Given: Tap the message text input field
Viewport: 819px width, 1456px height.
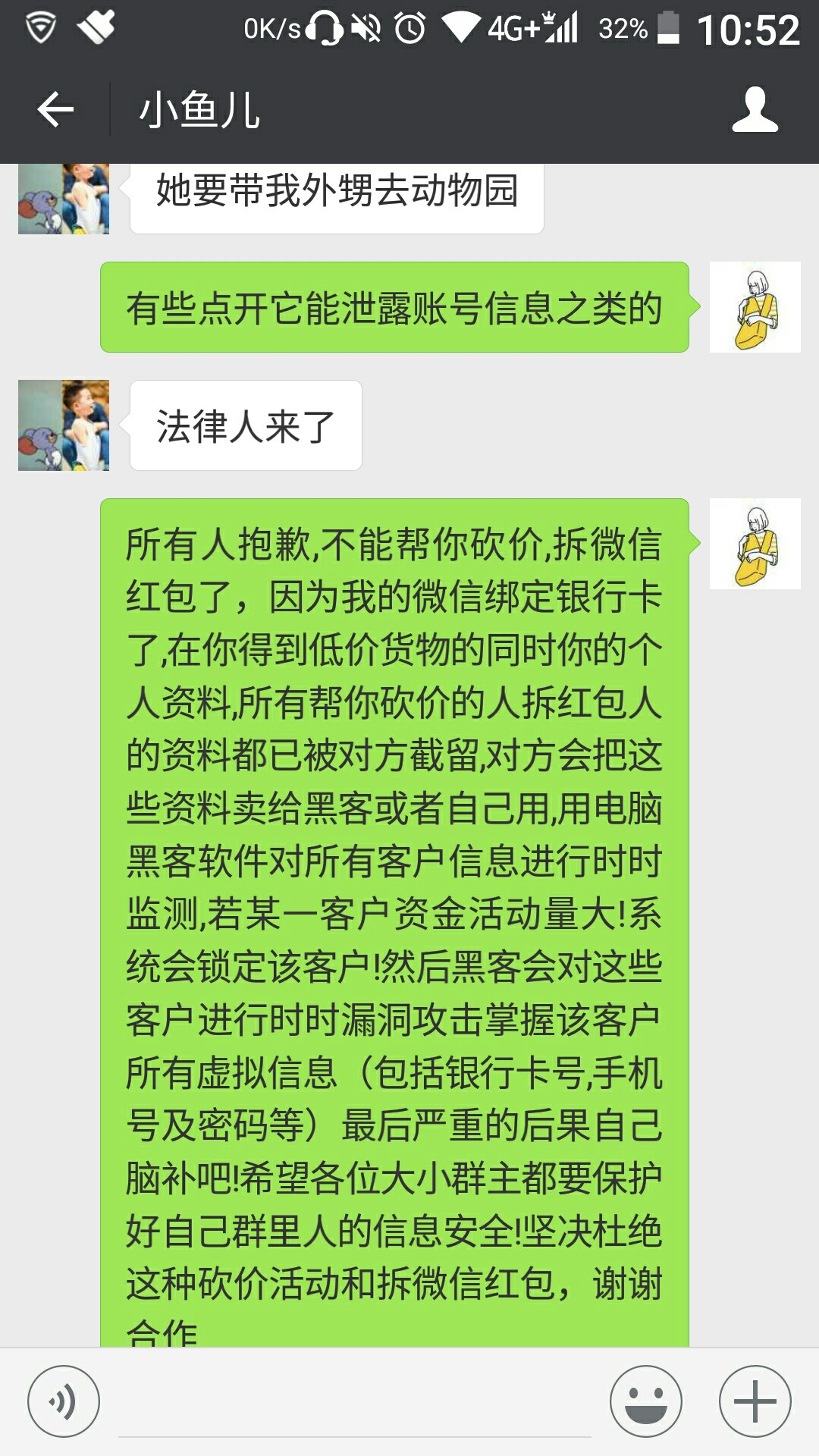Looking at the screenshot, I should (x=355, y=1403).
